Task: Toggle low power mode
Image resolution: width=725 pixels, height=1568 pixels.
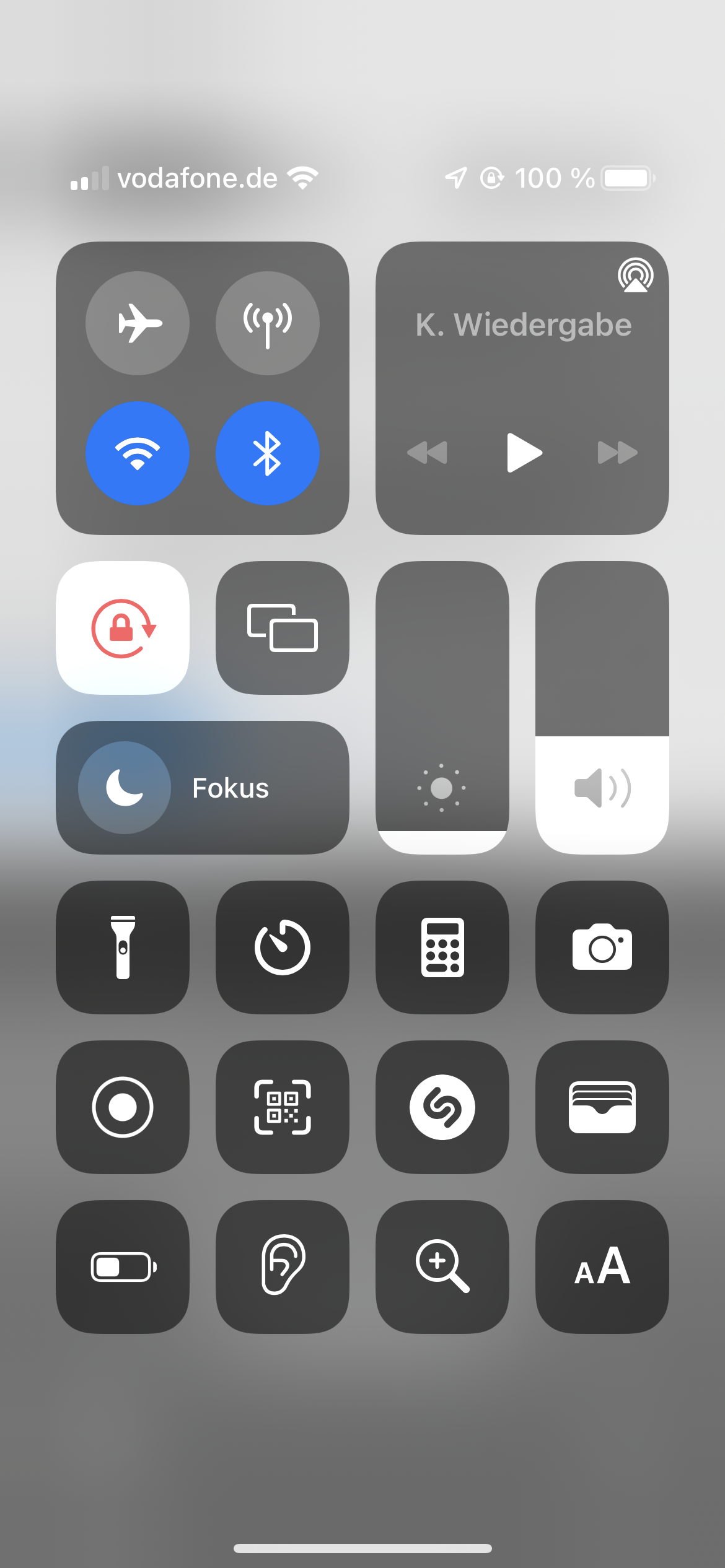Action: (x=123, y=1267)
